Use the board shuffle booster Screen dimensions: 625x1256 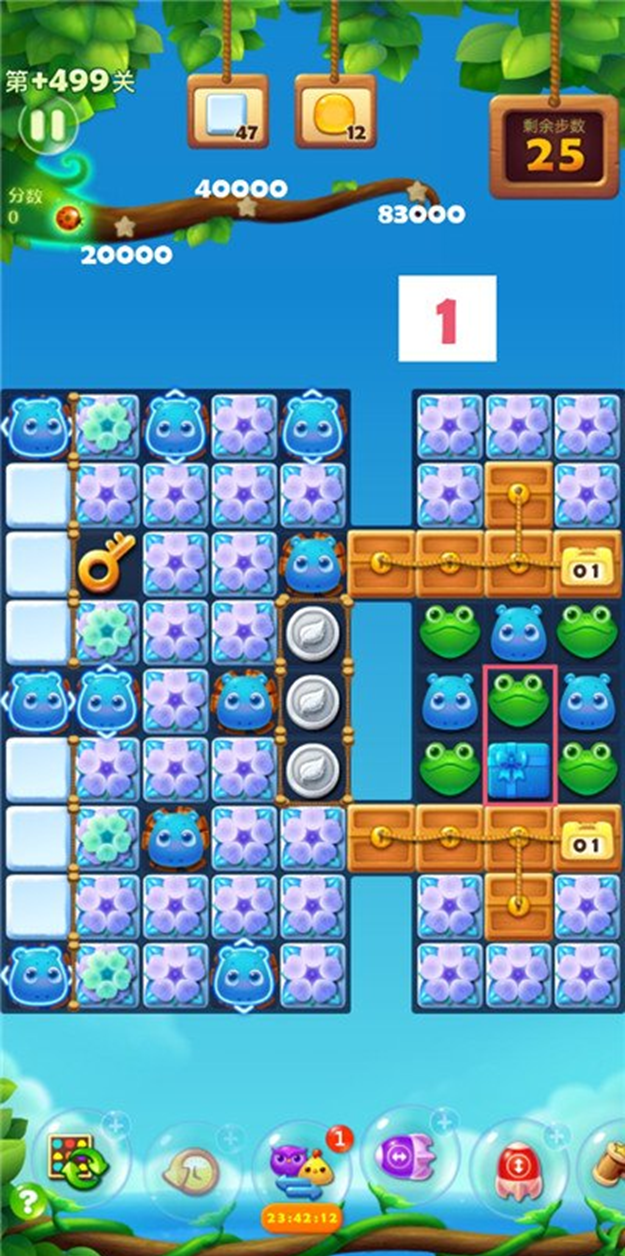point(79,1165)
